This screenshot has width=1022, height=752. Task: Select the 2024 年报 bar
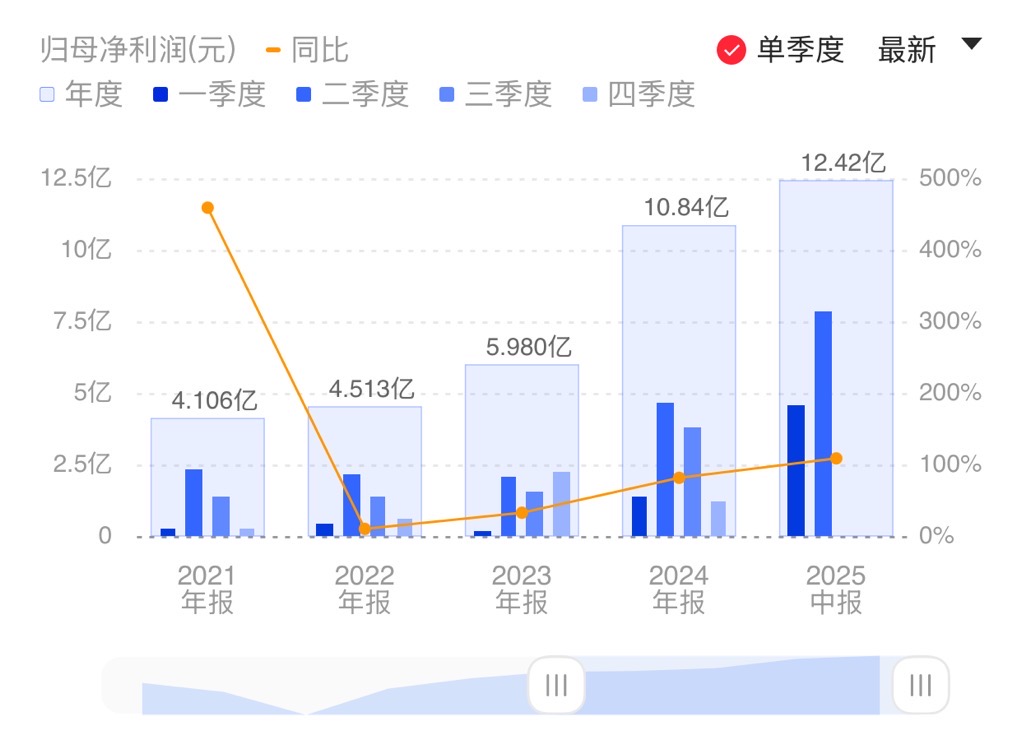pyautogui.click(x=679, y=380)
